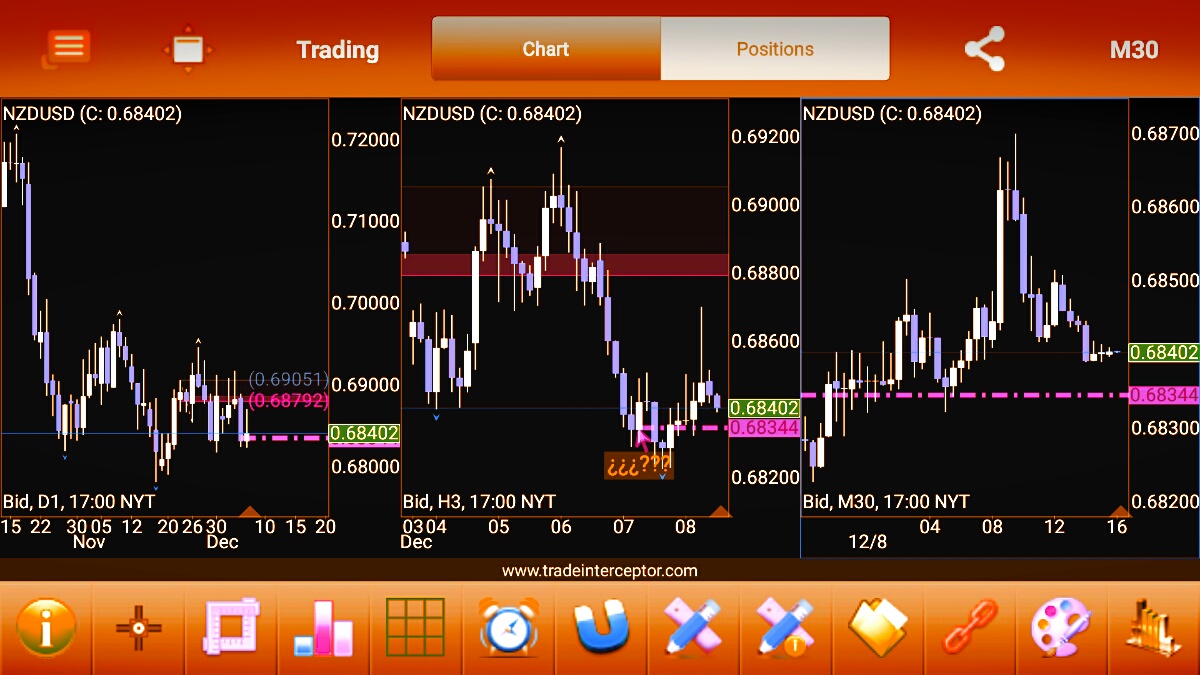
Task: Open the chain link tool
Action: pos(969,628)
